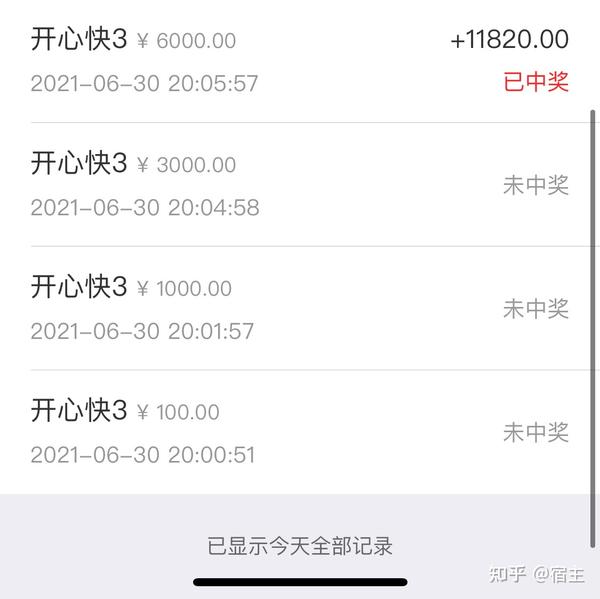Select the ¥1000.00 record from 20:01:57
600x599 pixels.
(x=300, y=309)
